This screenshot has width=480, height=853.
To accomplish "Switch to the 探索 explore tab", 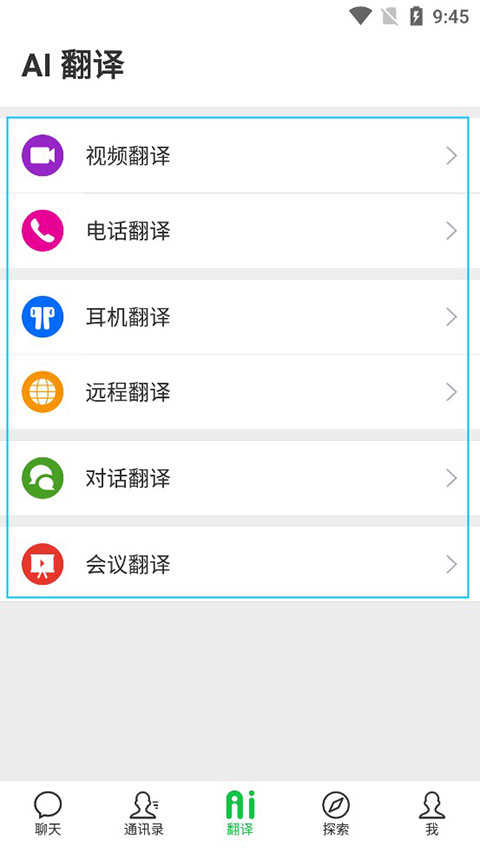I will [336, 814].
